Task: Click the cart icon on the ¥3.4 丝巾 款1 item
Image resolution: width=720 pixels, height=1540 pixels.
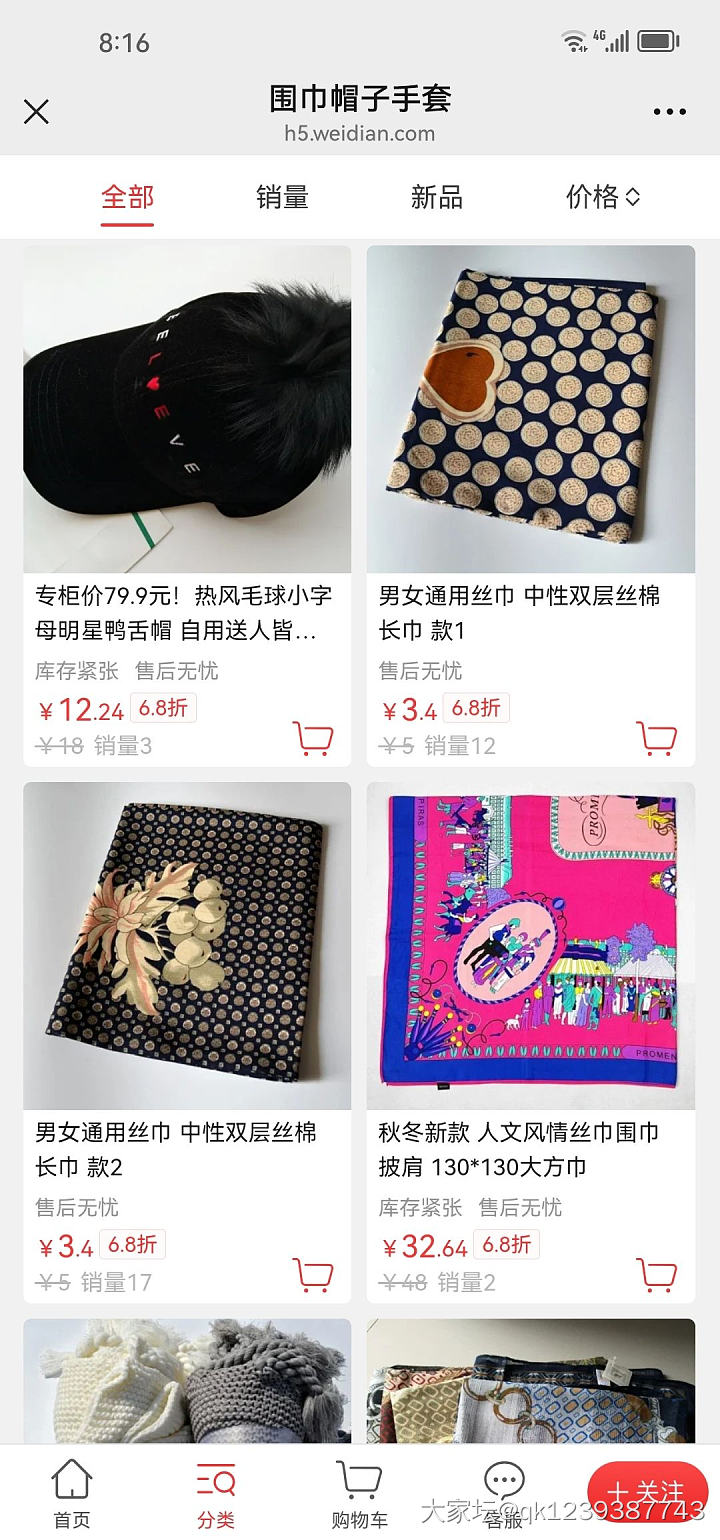Action: pos(657,737)
